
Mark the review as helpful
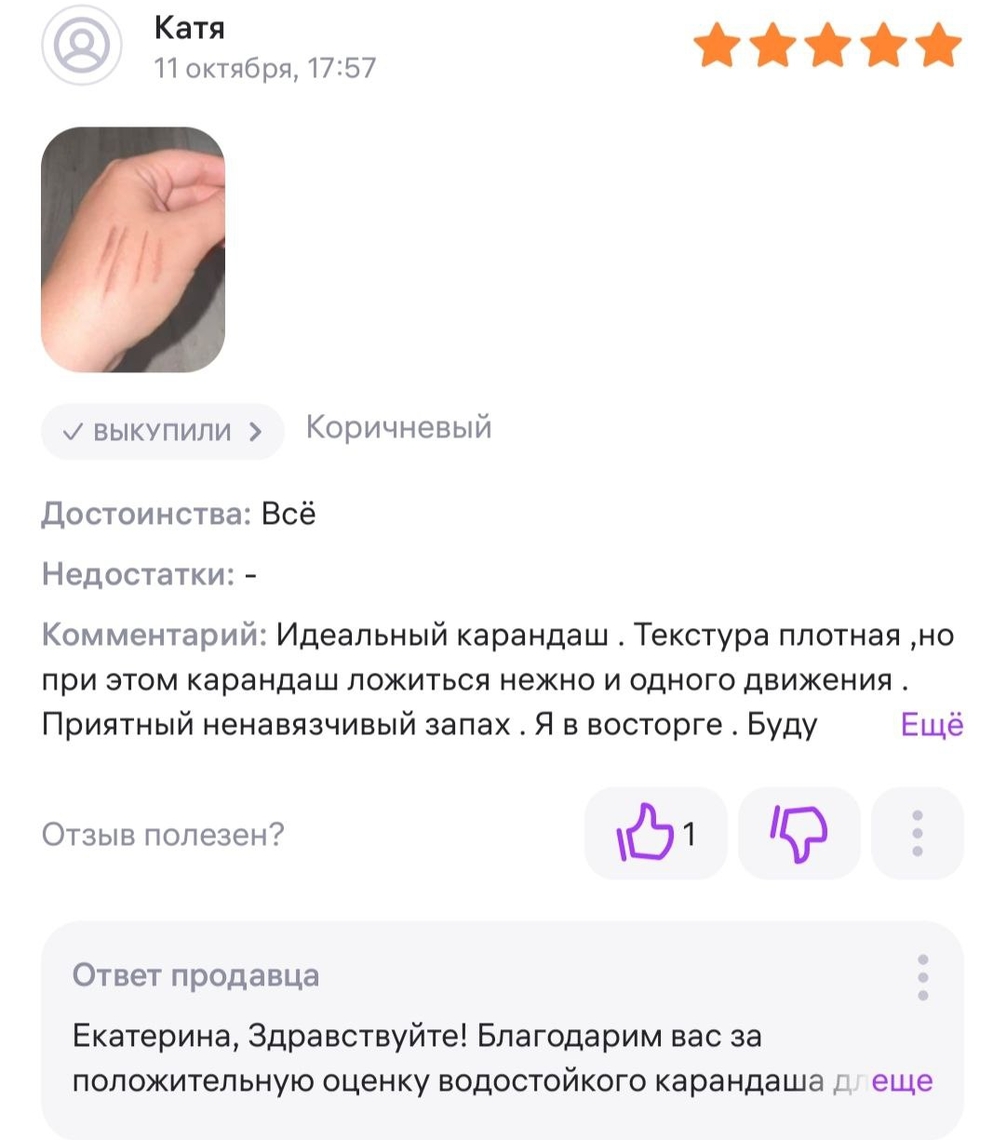tap(654, 832)
